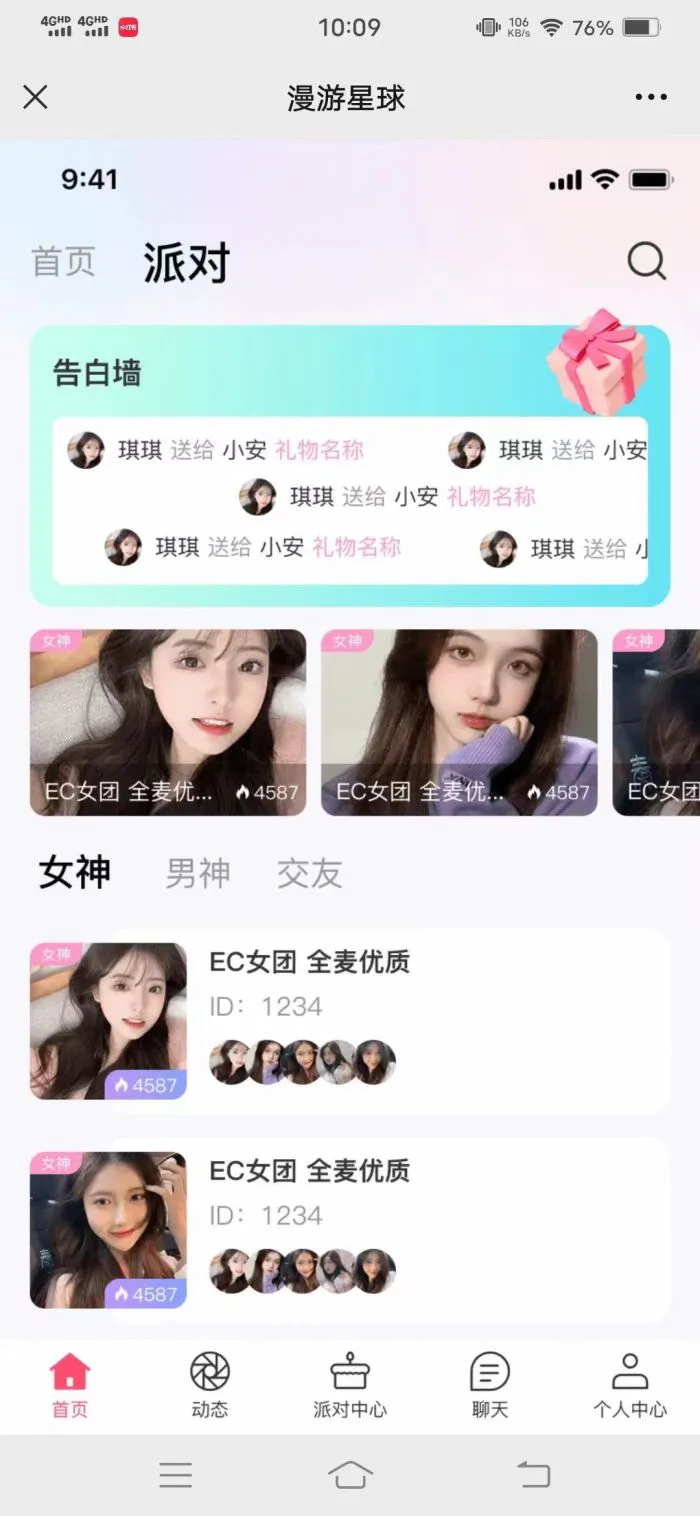Switch to the 交友 category tab

310,874
